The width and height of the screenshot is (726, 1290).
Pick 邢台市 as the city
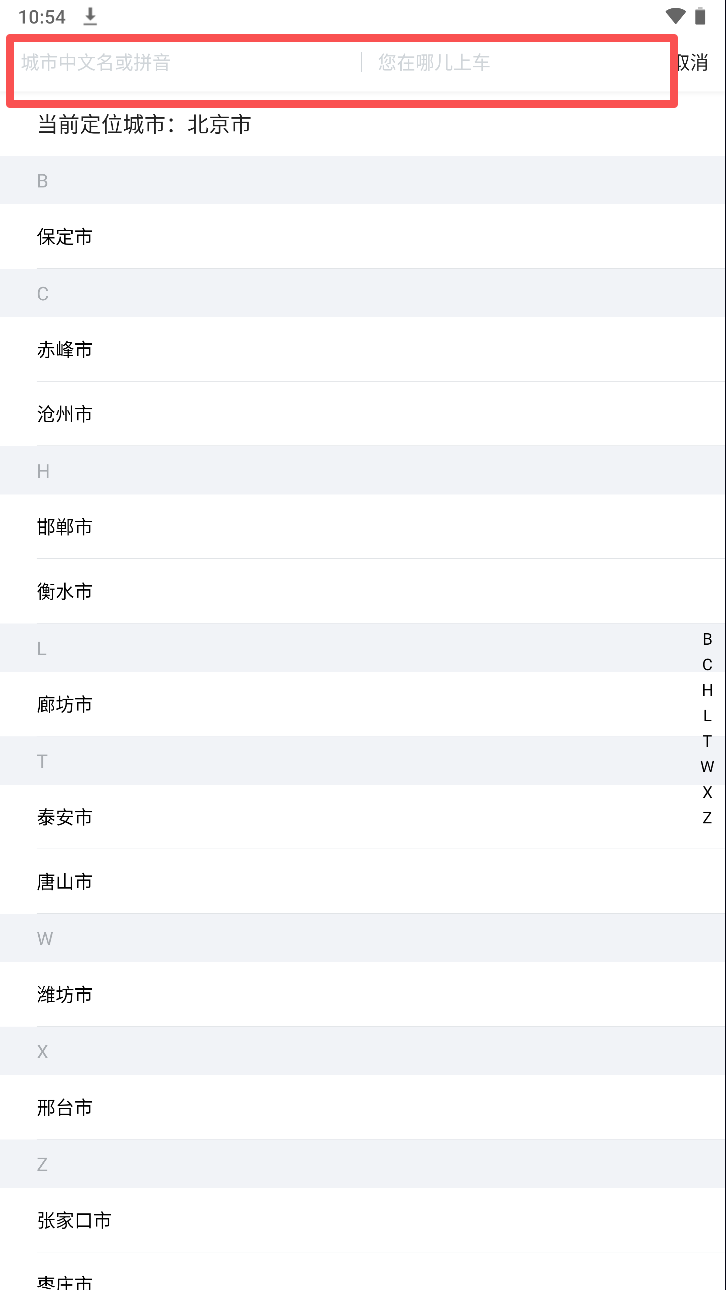pos(65,1108)
